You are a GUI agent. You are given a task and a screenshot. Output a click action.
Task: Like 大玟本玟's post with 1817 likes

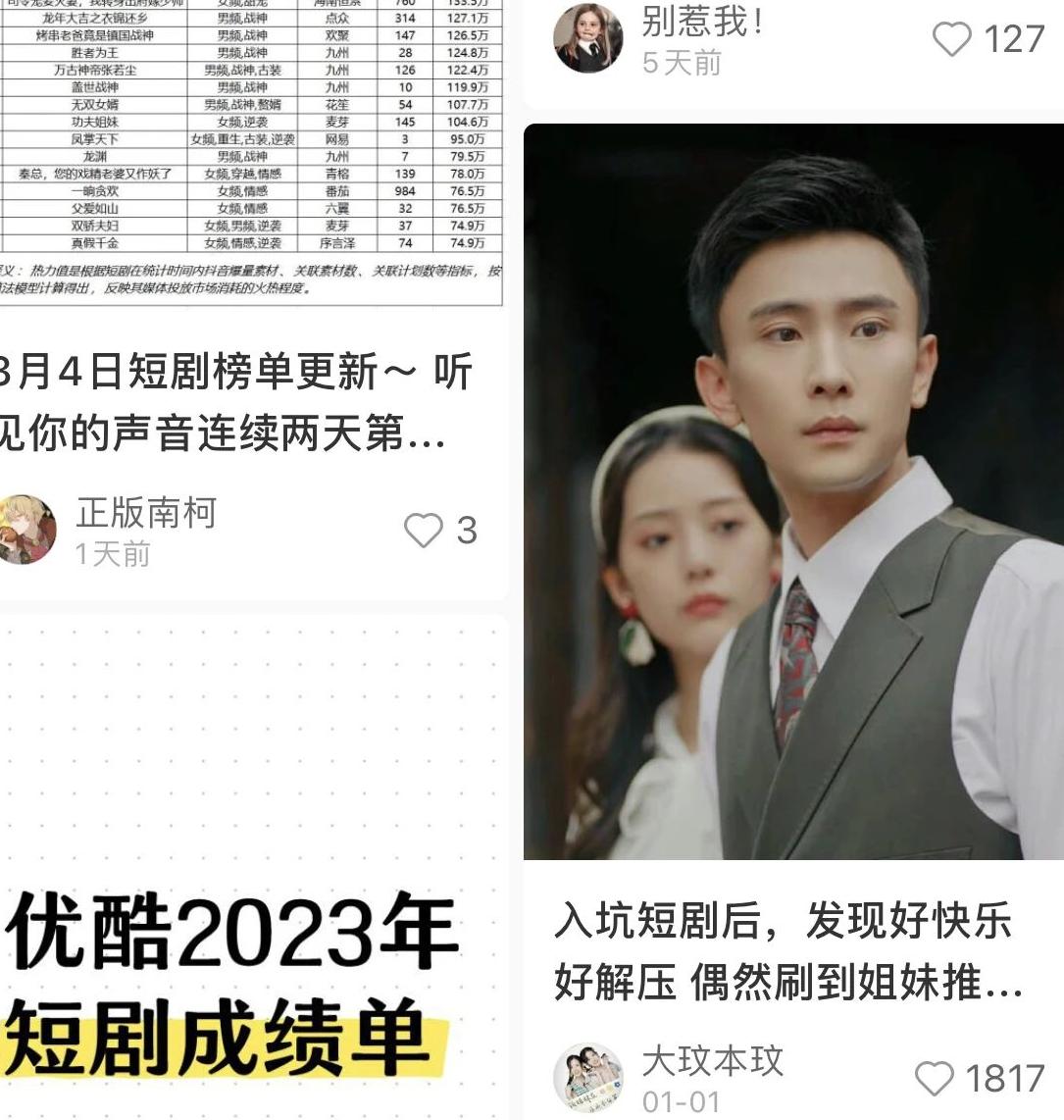pyautogui.click(x=934, y=1079)
